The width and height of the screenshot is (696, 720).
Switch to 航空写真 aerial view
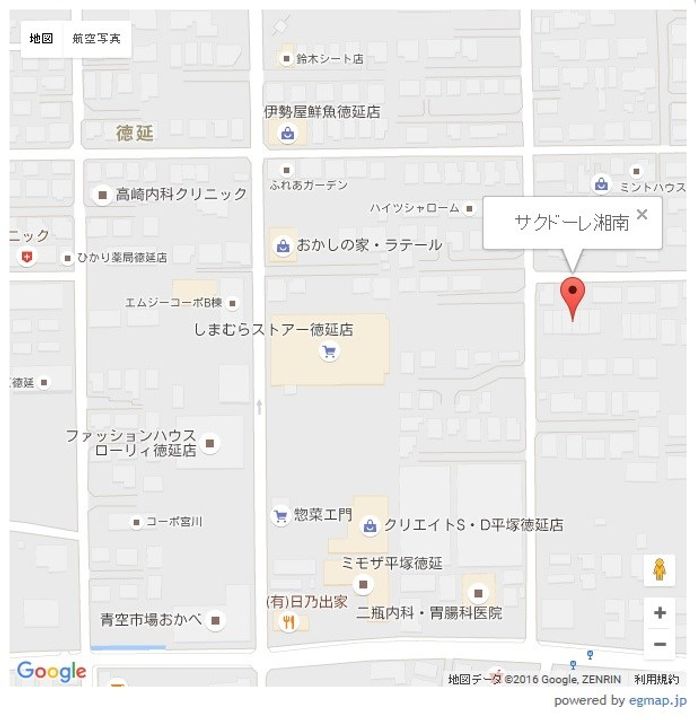click(96, 38)
